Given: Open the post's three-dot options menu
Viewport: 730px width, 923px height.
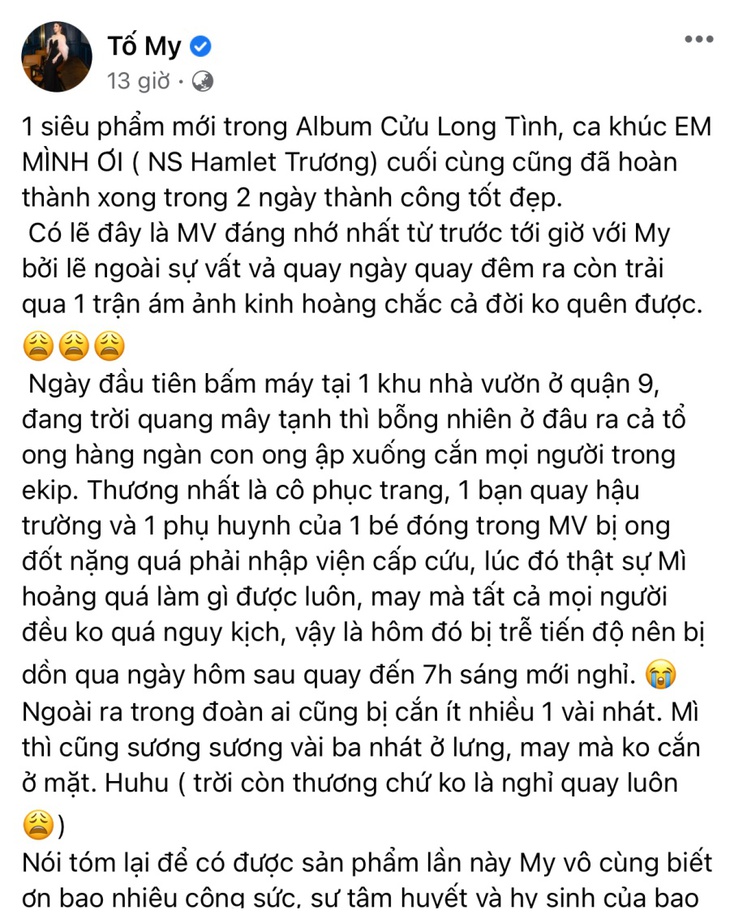Looking at the screenshot, I should click(x=697, y=40).
